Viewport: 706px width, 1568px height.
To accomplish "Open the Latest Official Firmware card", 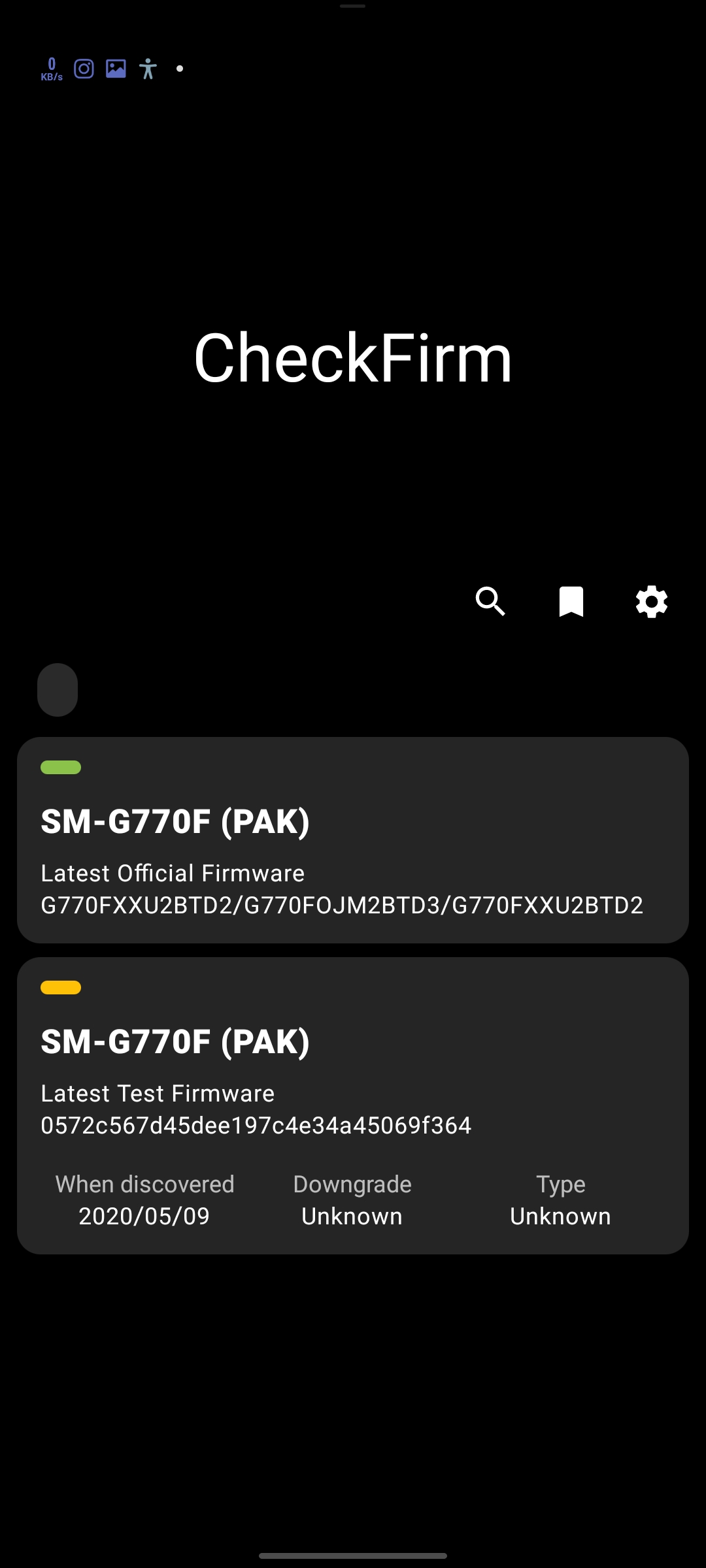I will [353, 840].
